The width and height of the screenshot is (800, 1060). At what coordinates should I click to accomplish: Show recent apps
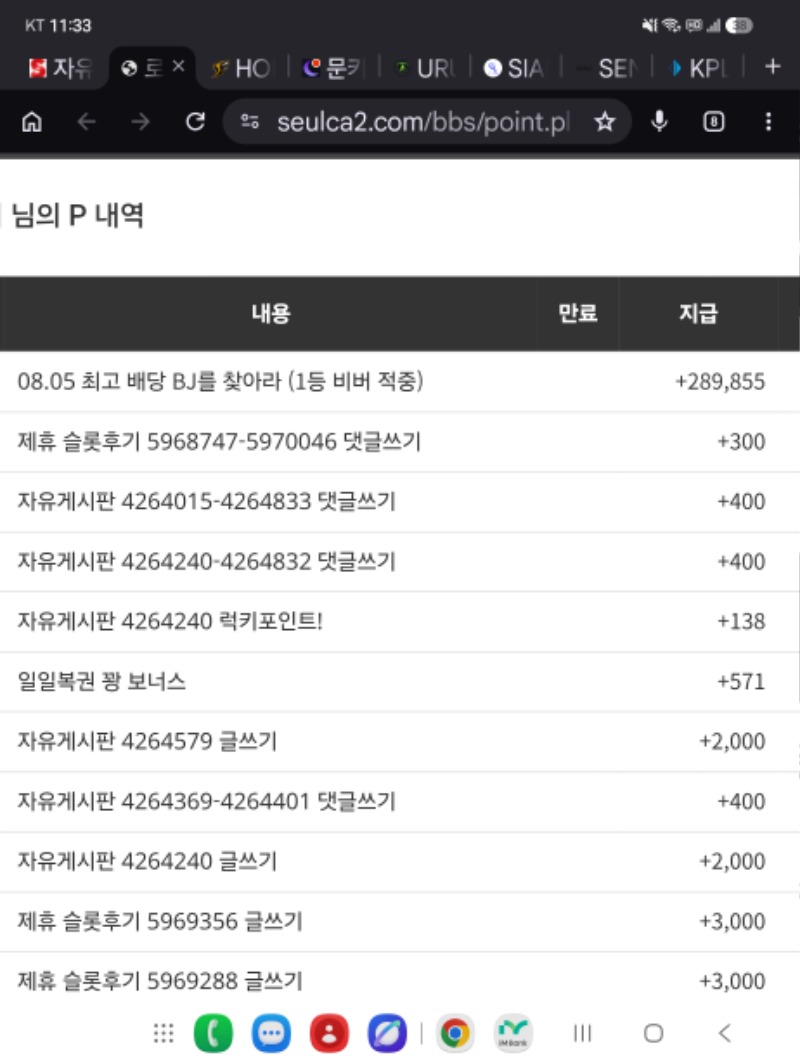pos(582,1033)
